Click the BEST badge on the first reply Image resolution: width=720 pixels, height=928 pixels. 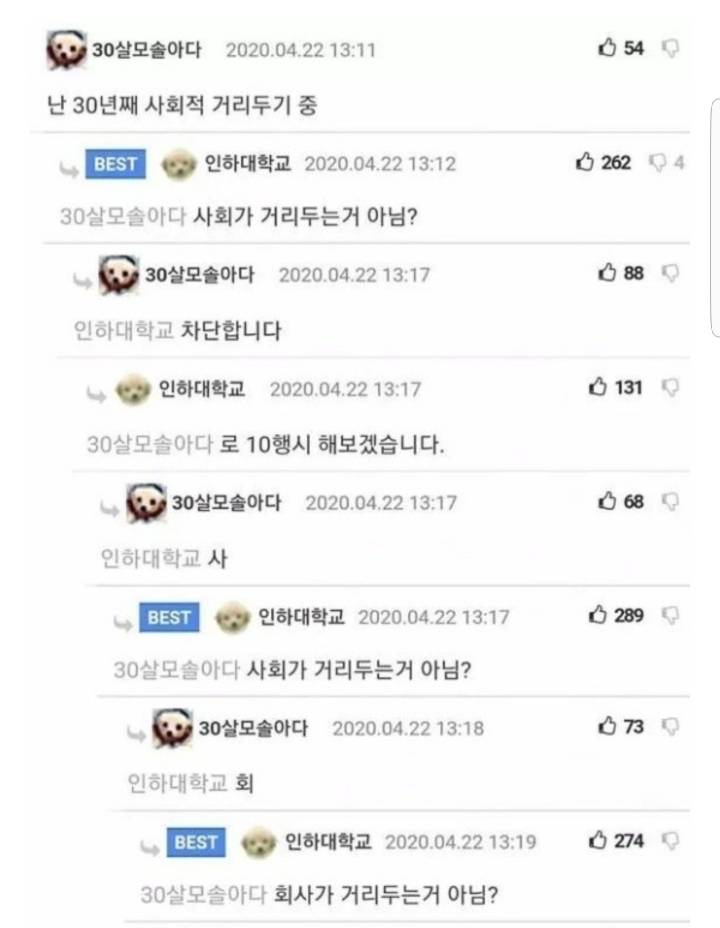pos(111,164)
